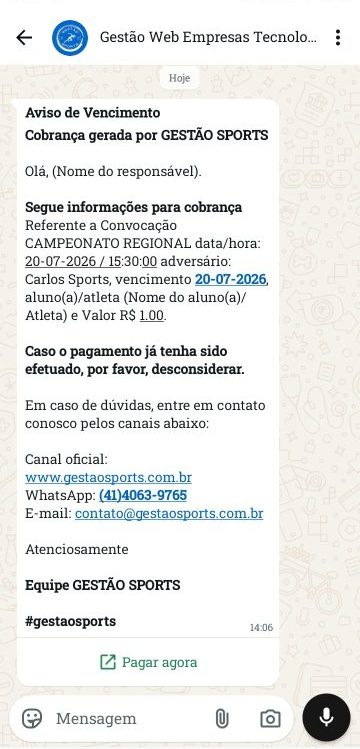The width and height of the screenshot is (360, 749).
Task: Tap the highlighted due date 20-07-2026
Action: click(x=231, y=279)
